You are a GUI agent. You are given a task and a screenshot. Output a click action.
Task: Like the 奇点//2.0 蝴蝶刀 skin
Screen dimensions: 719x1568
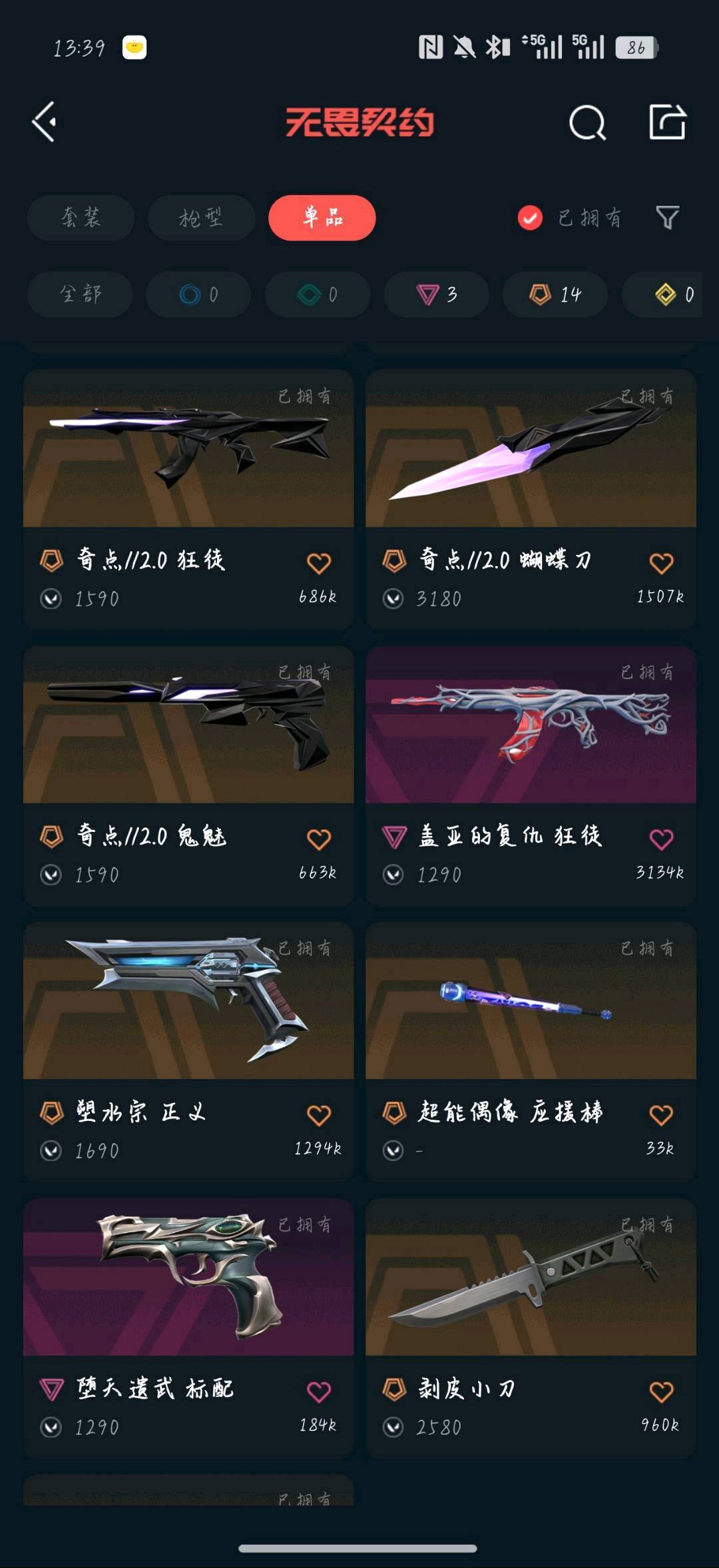(x=661, y=564)
